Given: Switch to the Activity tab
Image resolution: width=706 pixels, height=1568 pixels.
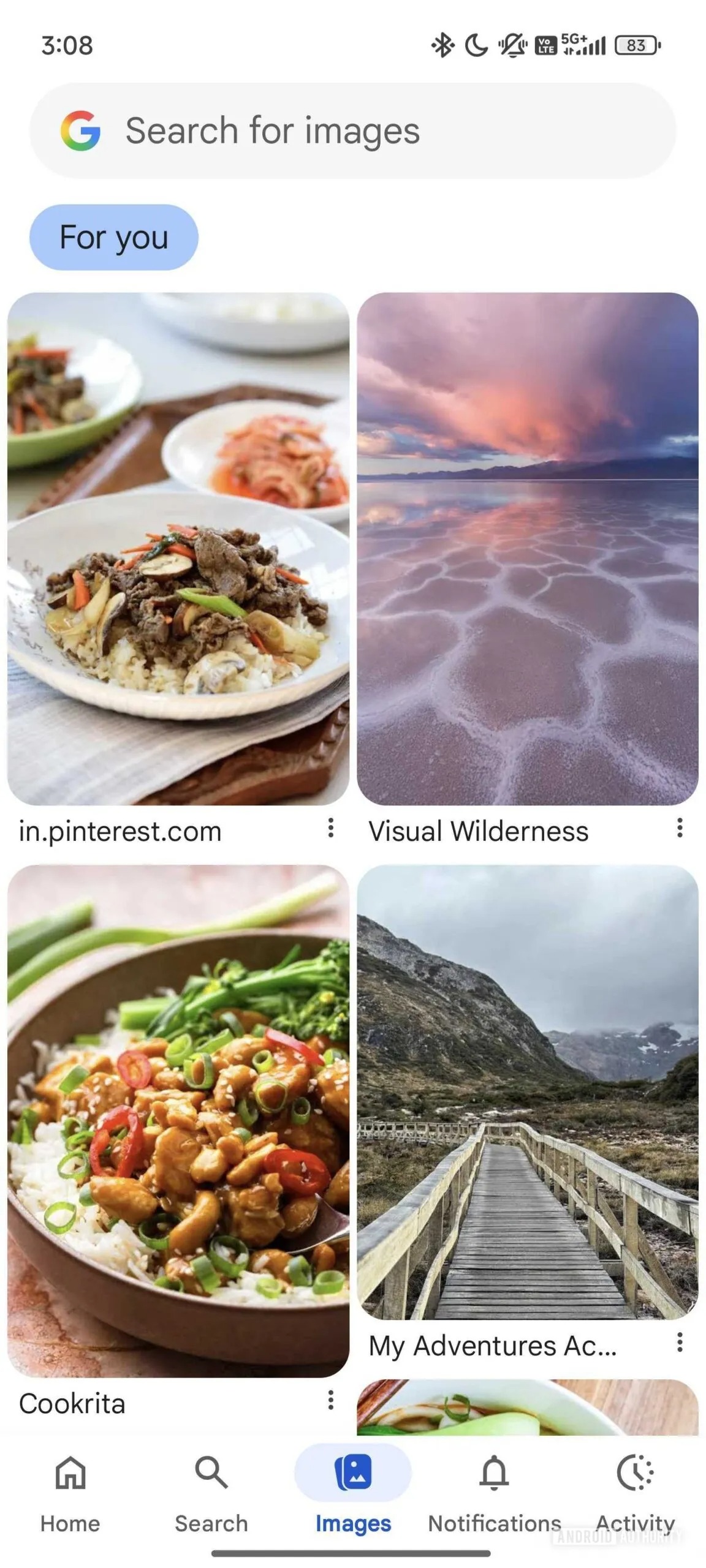Looking at the screenshot, I should point(636,1494).
